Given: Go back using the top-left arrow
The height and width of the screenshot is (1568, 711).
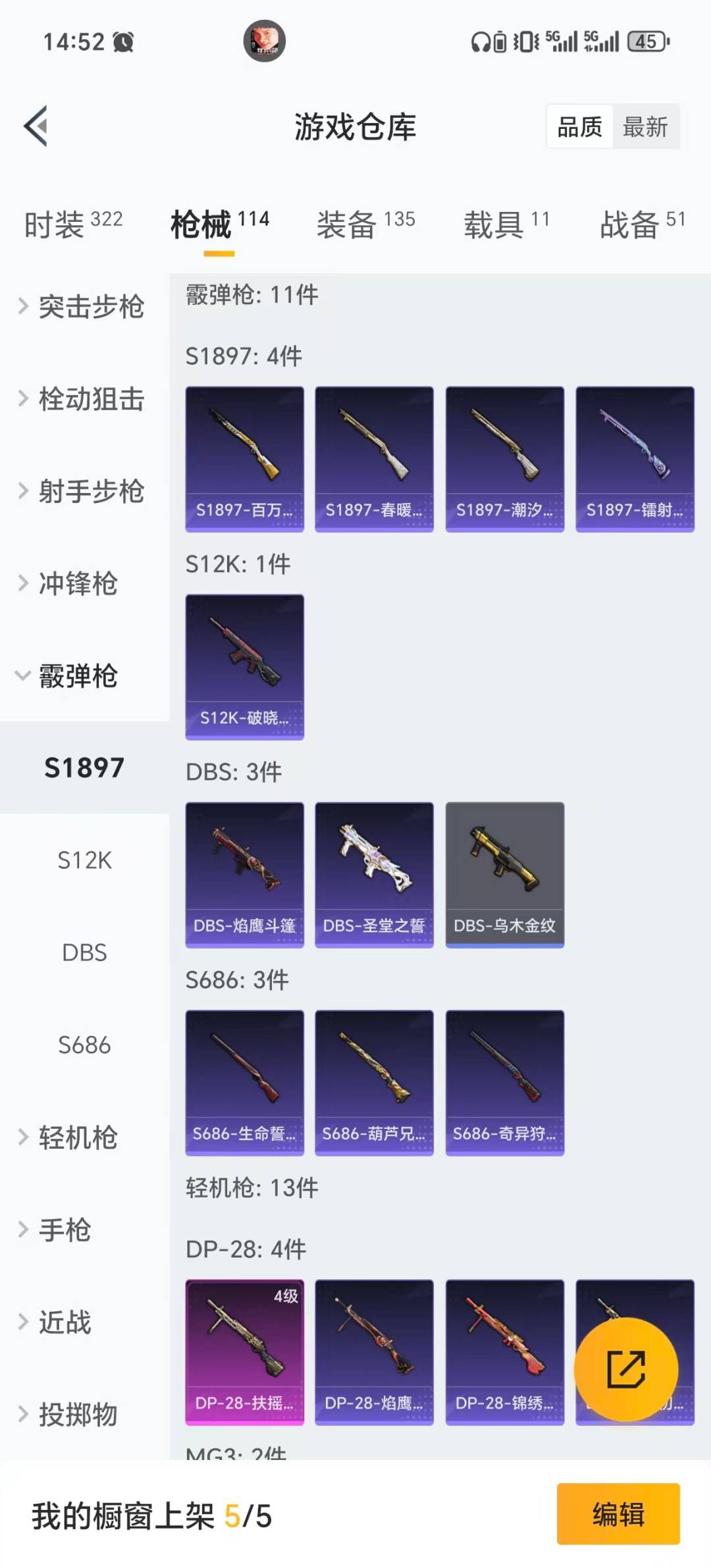Looking at the screenshot, I should (36, 126).
